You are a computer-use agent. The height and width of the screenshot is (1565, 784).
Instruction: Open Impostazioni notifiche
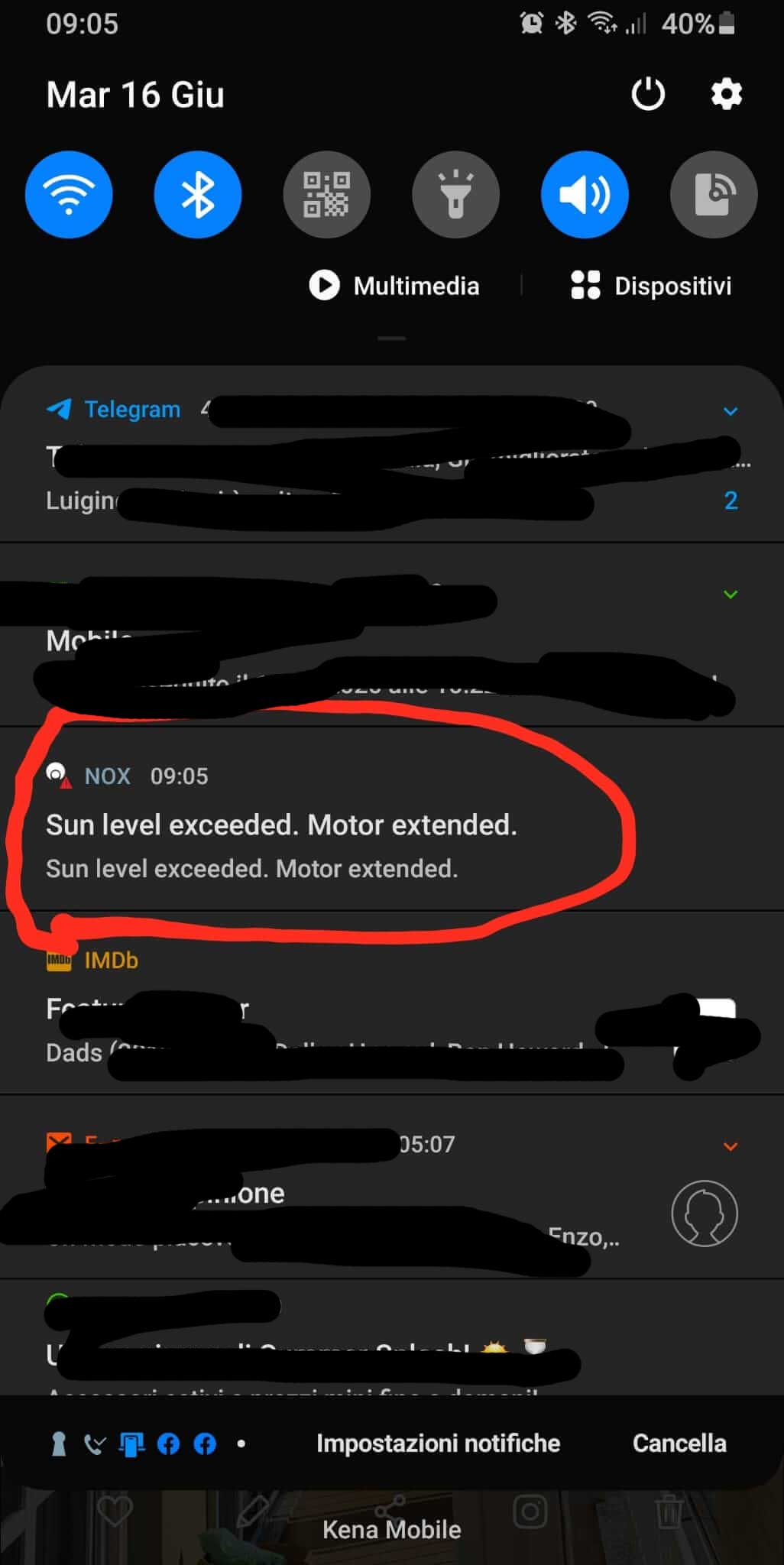point(438,1443)
